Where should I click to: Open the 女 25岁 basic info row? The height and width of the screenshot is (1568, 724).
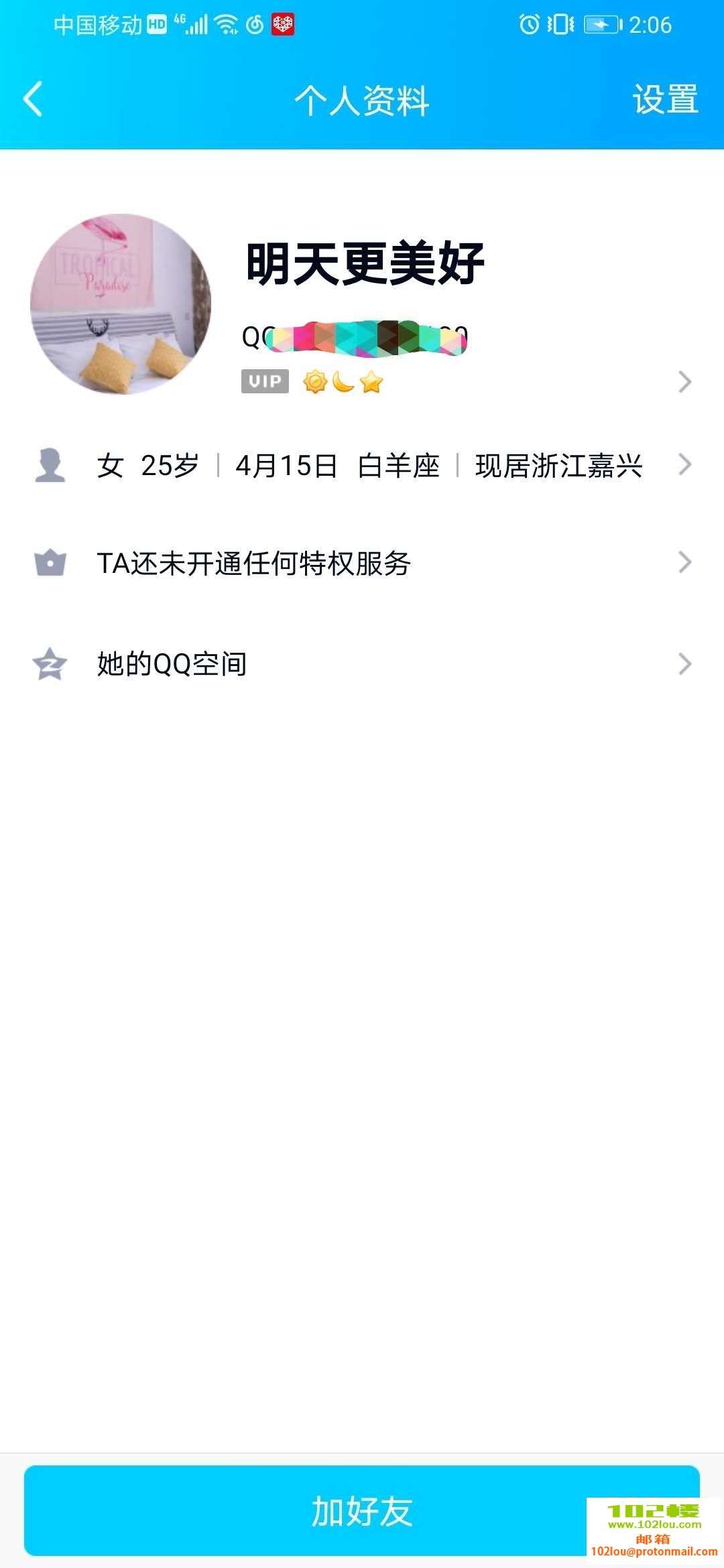pyautogui.click(x=362, y=465)
